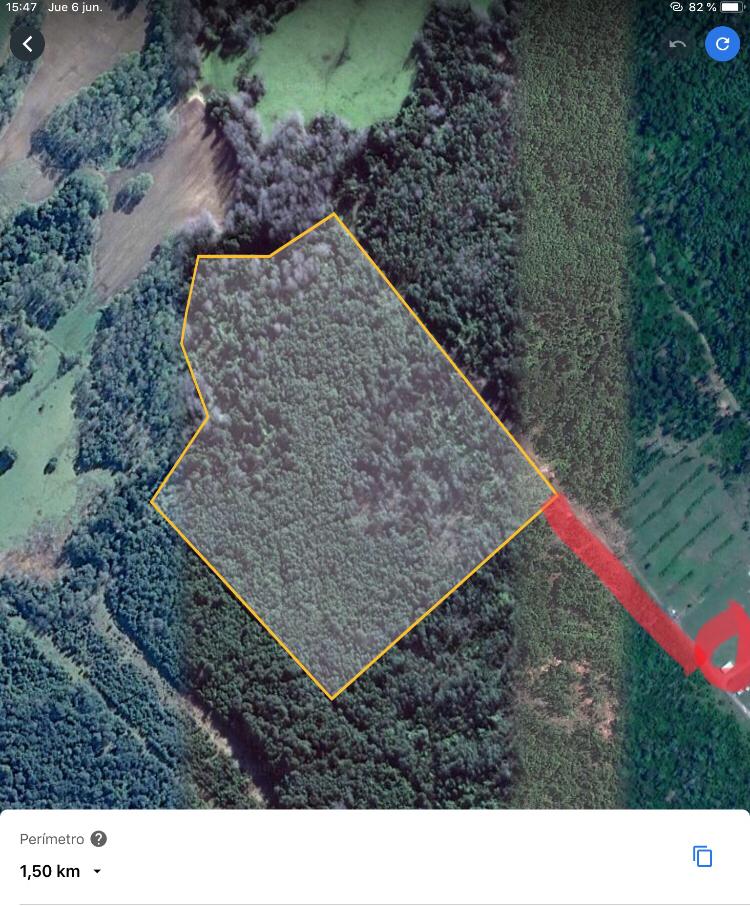Image resolution: width=750 pixels, height=906 pixels.
Task: Copy the perimeter measurement
Action: (703, 856)
